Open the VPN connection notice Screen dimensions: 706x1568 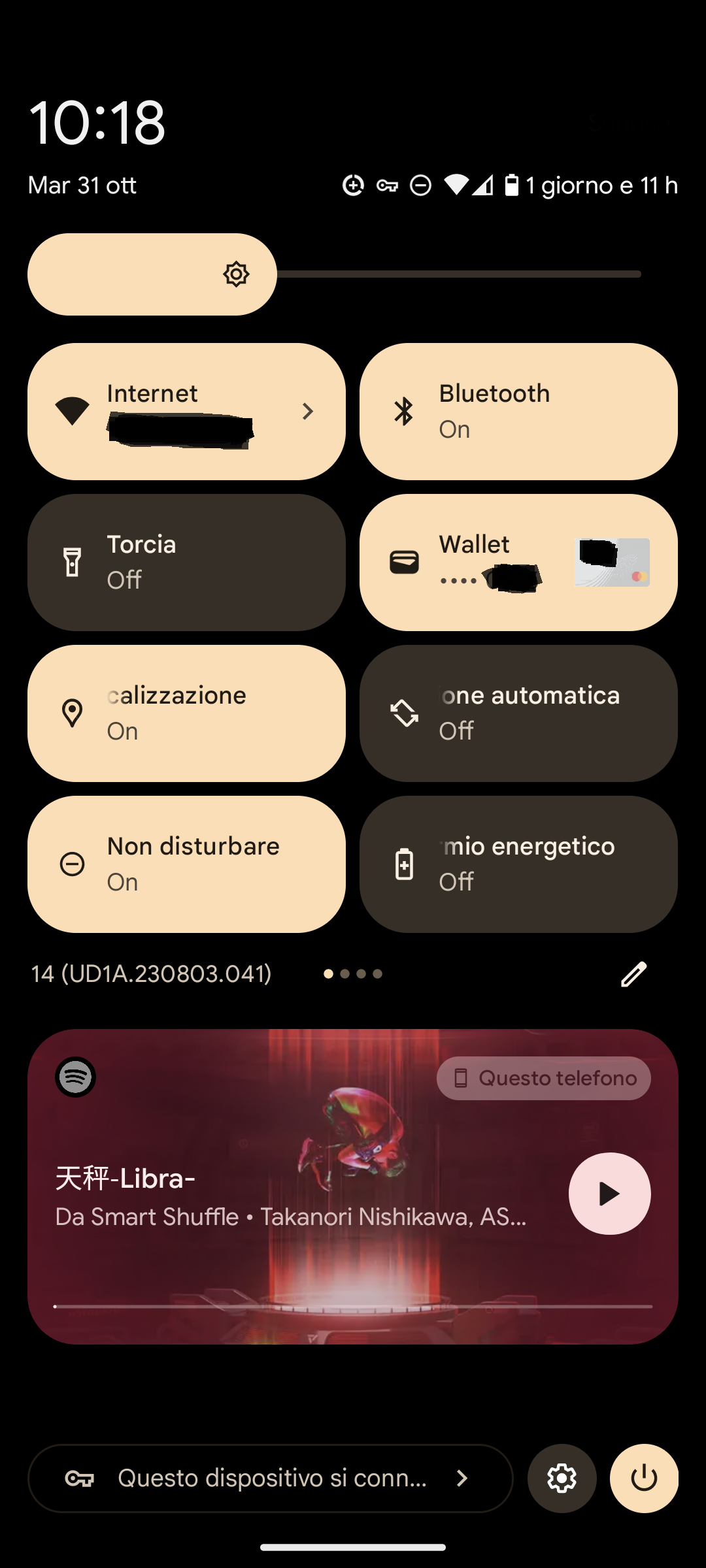click(270, 1478)
